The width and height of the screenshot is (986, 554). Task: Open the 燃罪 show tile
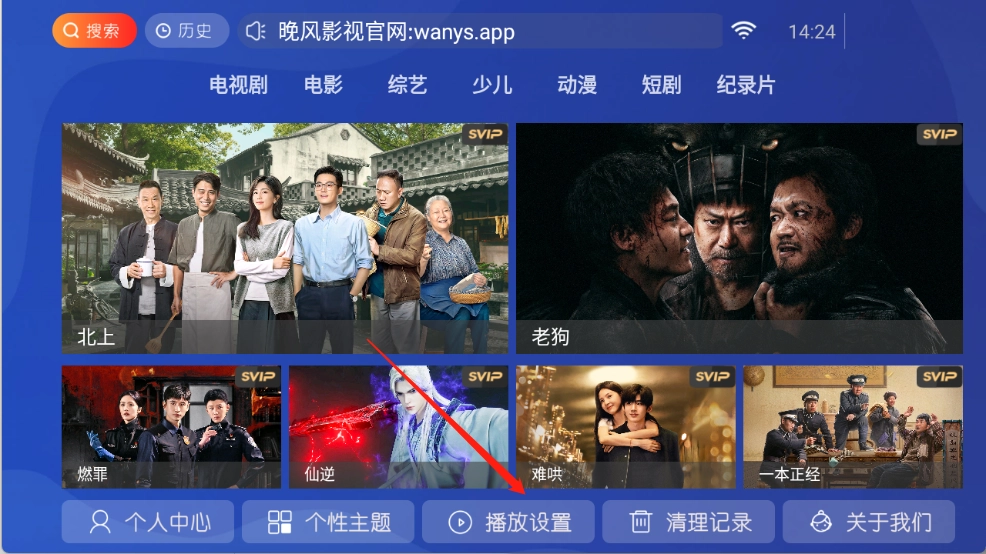pyautogui.click(x=171, y=427)
